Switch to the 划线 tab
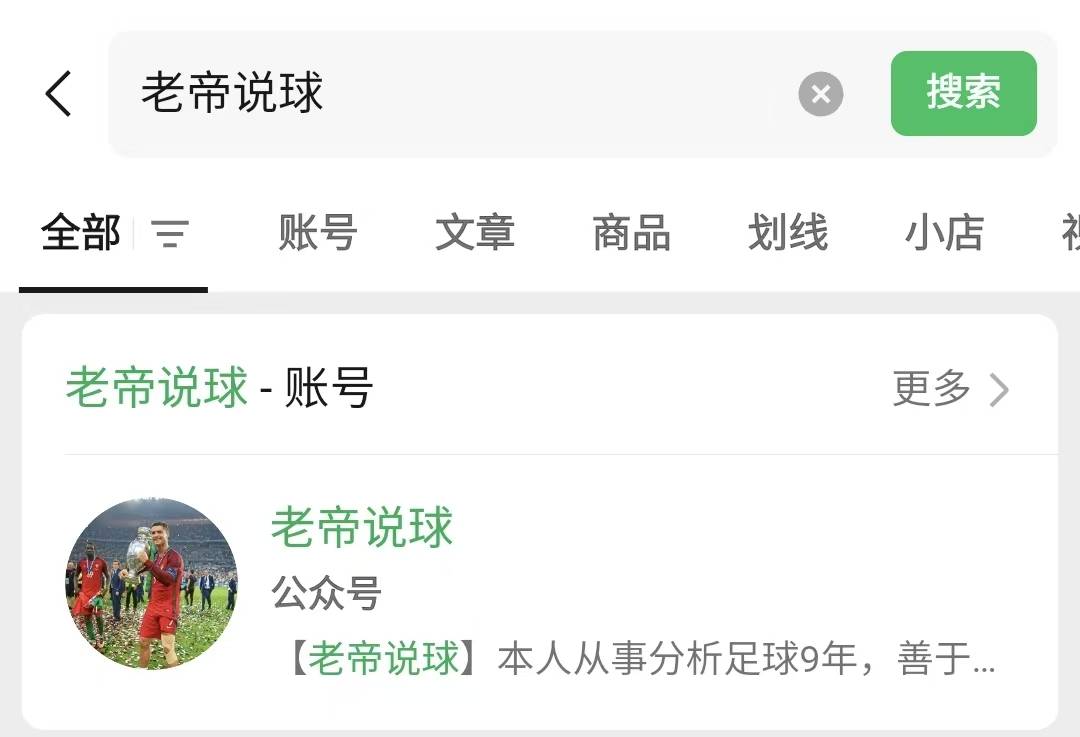1080x737 pixels. tap(788, 233)
